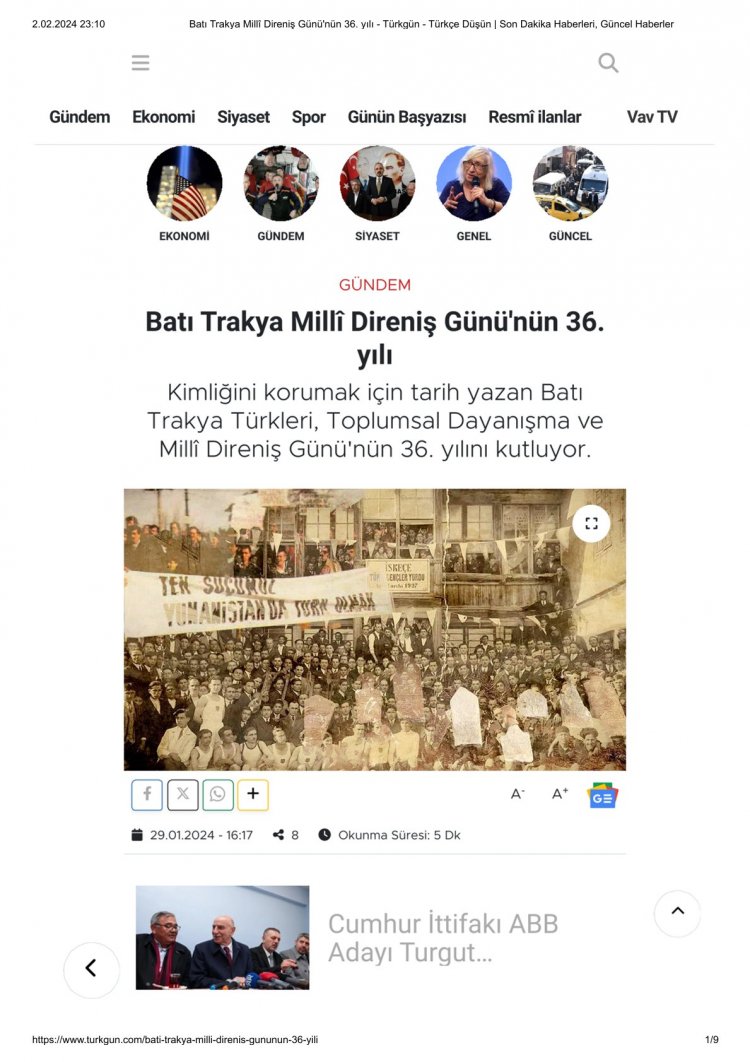
Task: Open the SİYASET story circle
Action: point(377,184)
